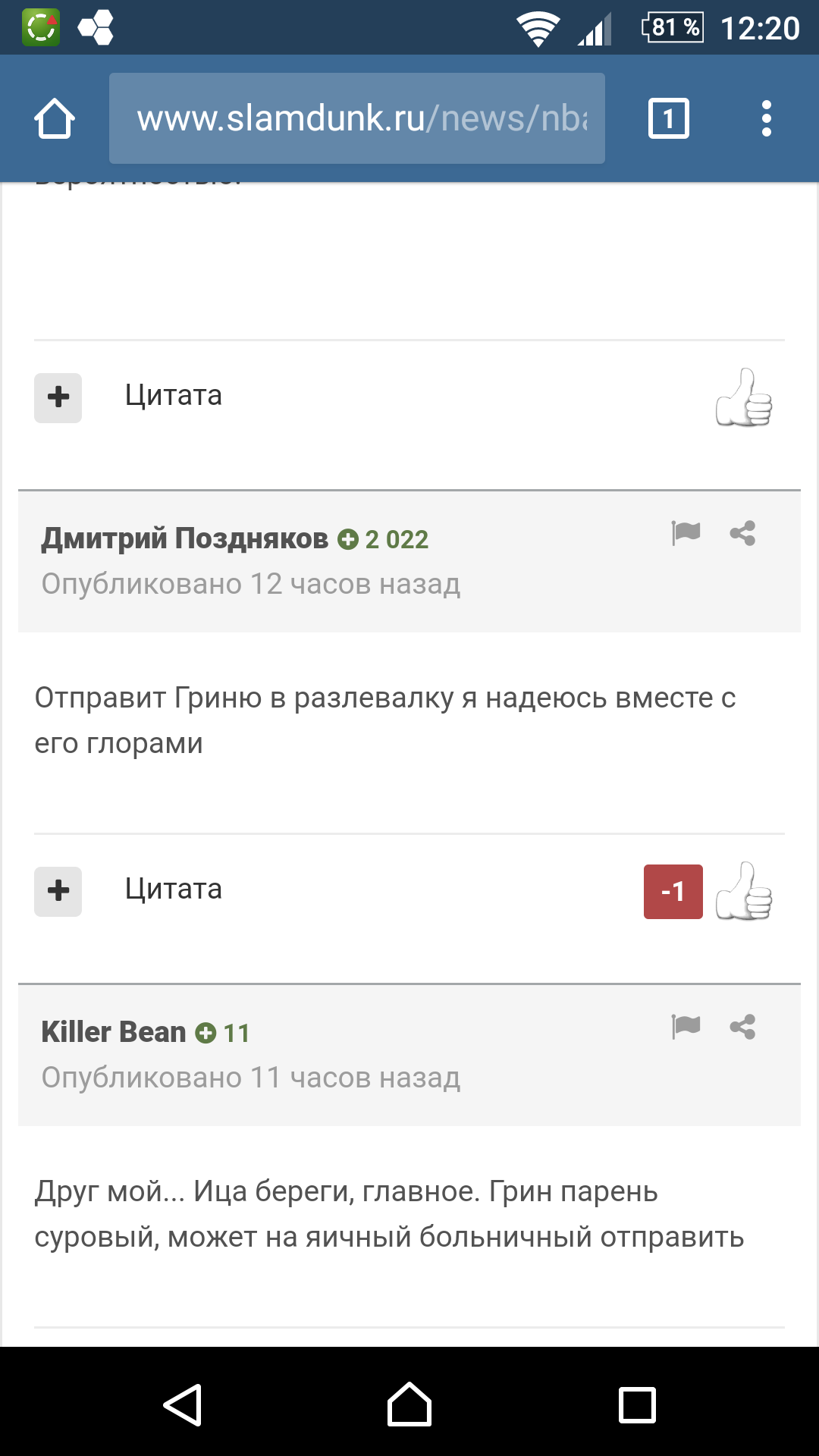Image resolution: width=819 pixels, height=1456 pixels.
Task: Tap the topmost plus multi-quote button
Action: tap(58, 397)
